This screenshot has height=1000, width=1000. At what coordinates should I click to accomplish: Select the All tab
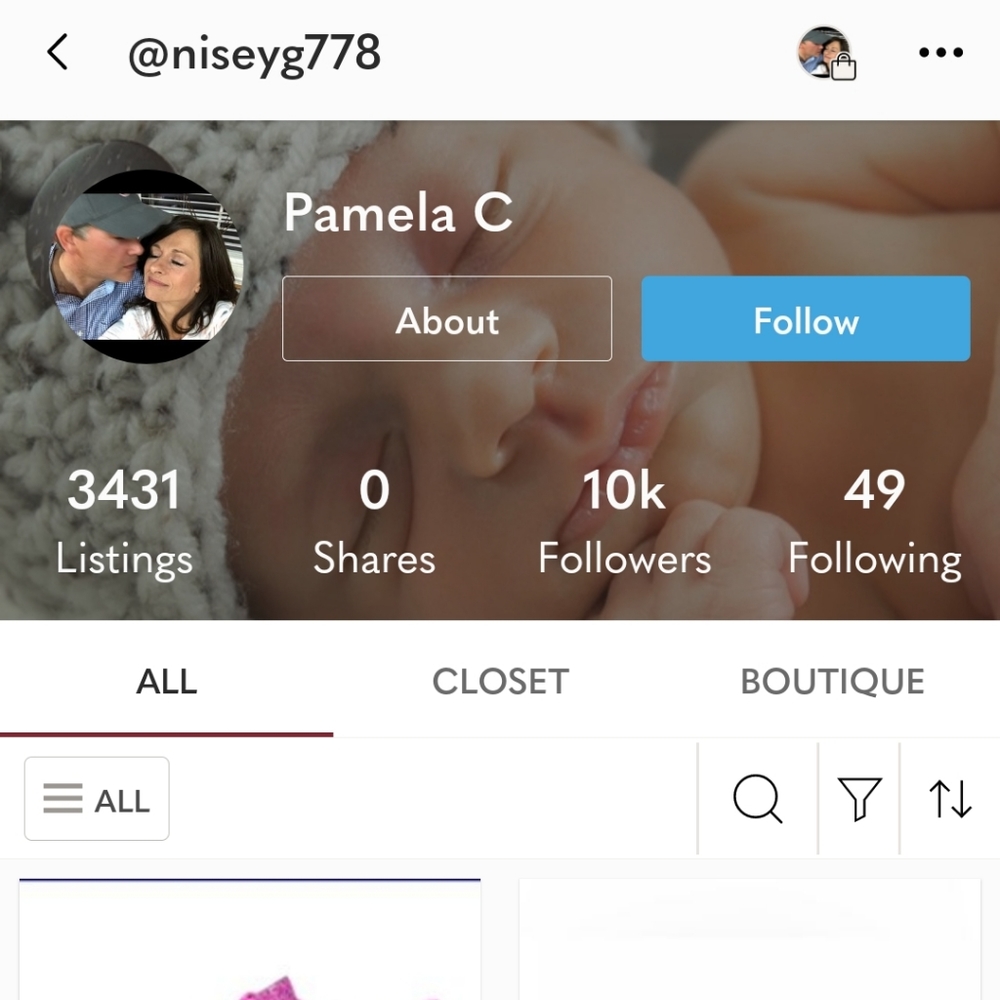pos(166,682)
